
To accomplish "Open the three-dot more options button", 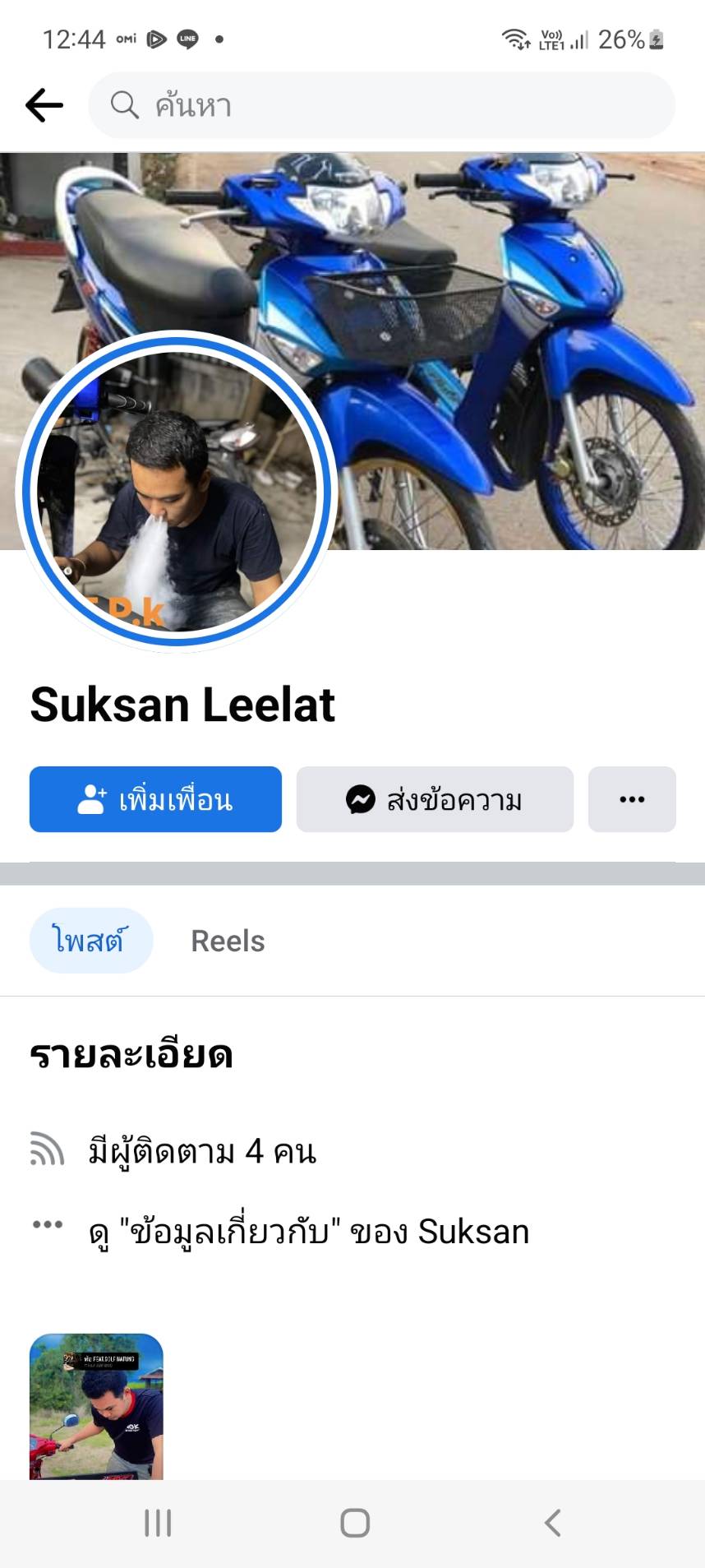I will tap(632, 799).
